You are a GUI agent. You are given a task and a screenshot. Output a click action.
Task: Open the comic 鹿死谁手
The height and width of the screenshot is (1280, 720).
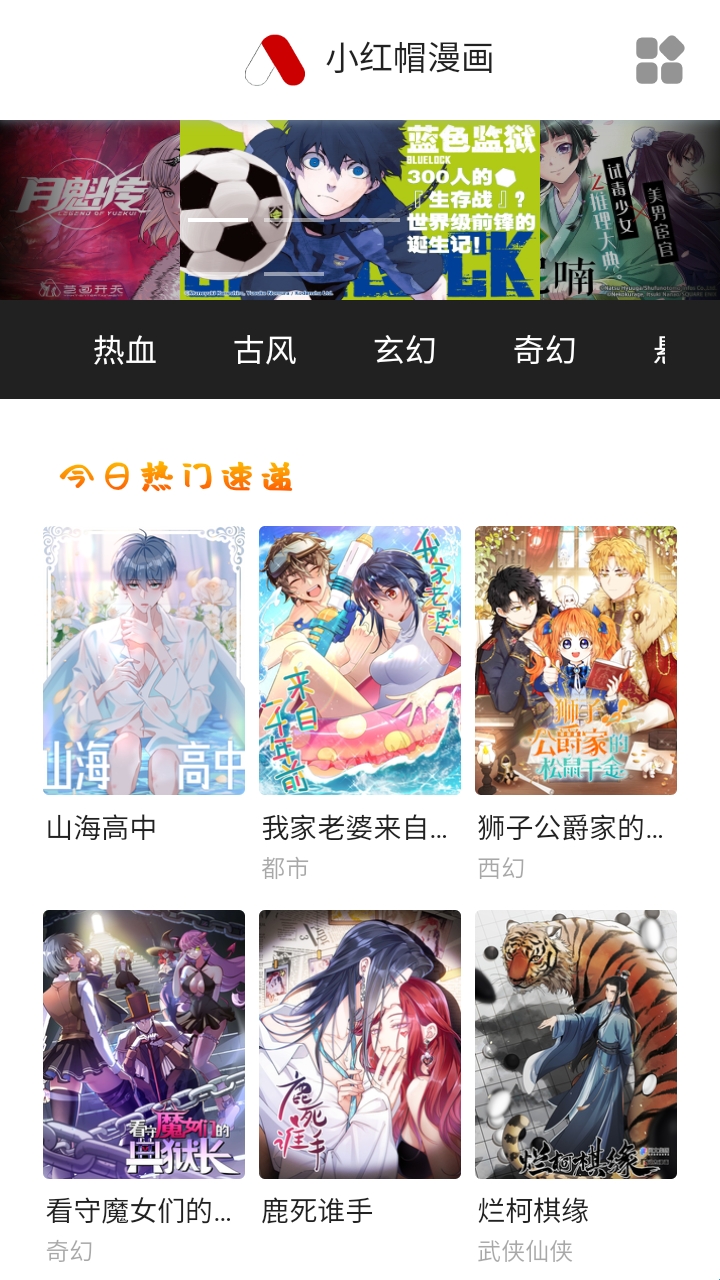(x=360, y=1044)
